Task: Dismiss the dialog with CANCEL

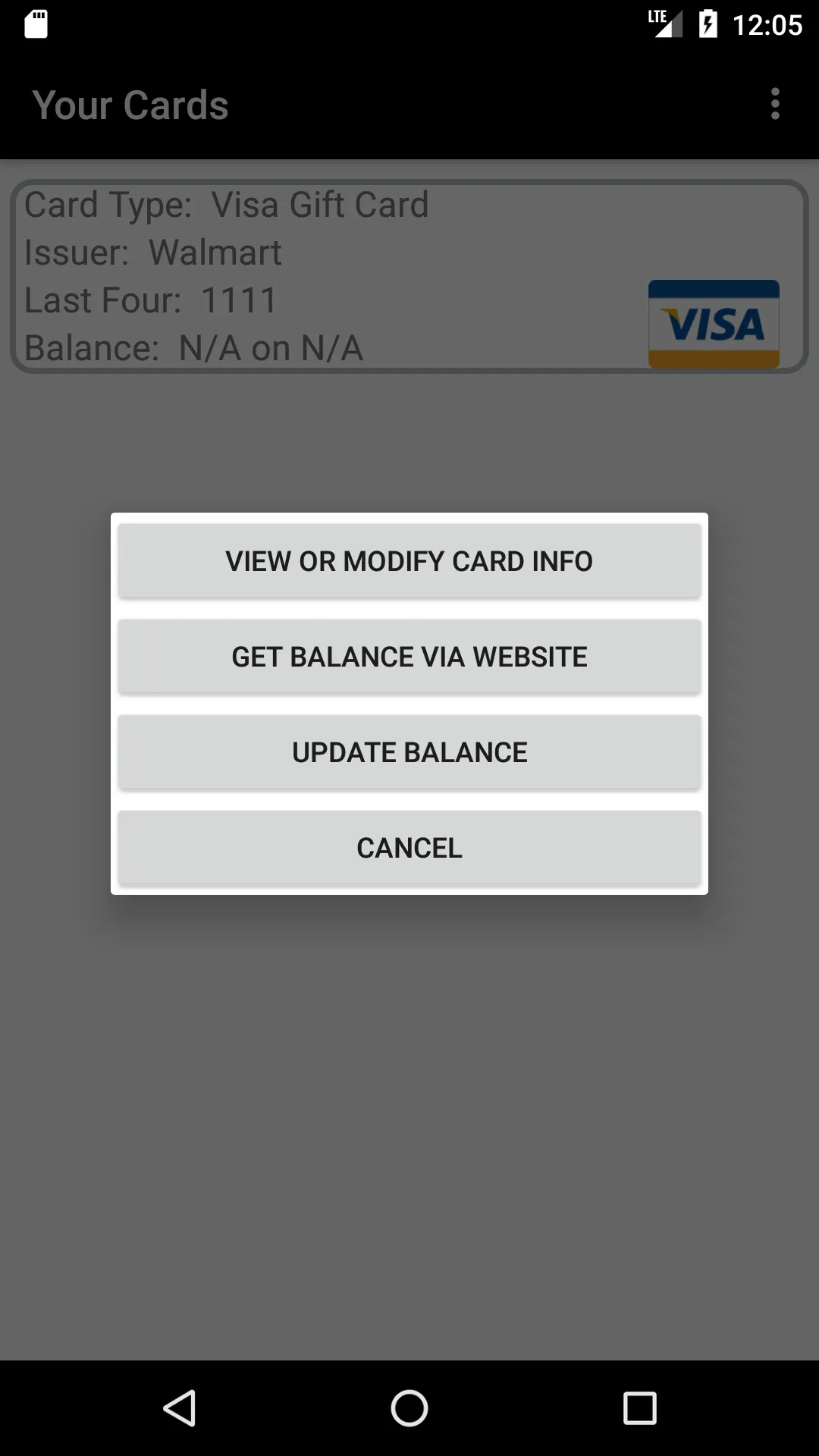Action: [x=409, y=847]
